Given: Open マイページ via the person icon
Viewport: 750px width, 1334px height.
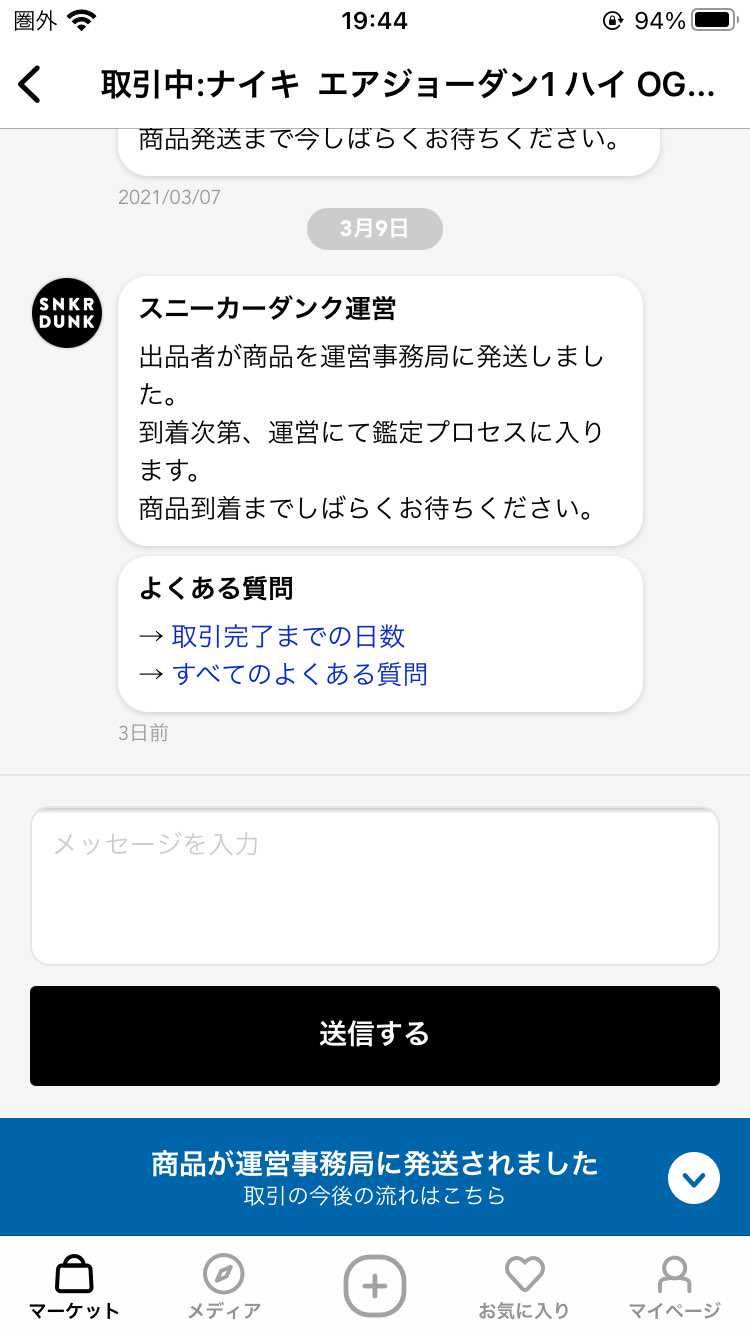Looking at the screenshot, I should click(675, 1280).
